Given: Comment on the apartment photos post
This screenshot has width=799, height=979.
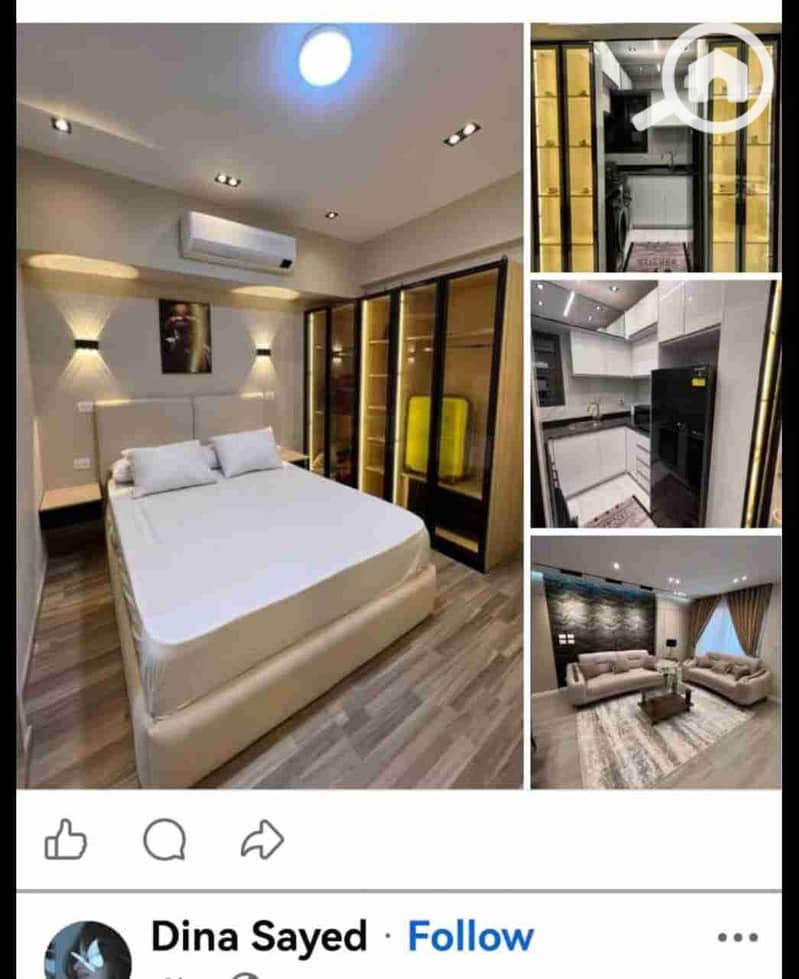Looking at the screenshot, I should (164, 839).
